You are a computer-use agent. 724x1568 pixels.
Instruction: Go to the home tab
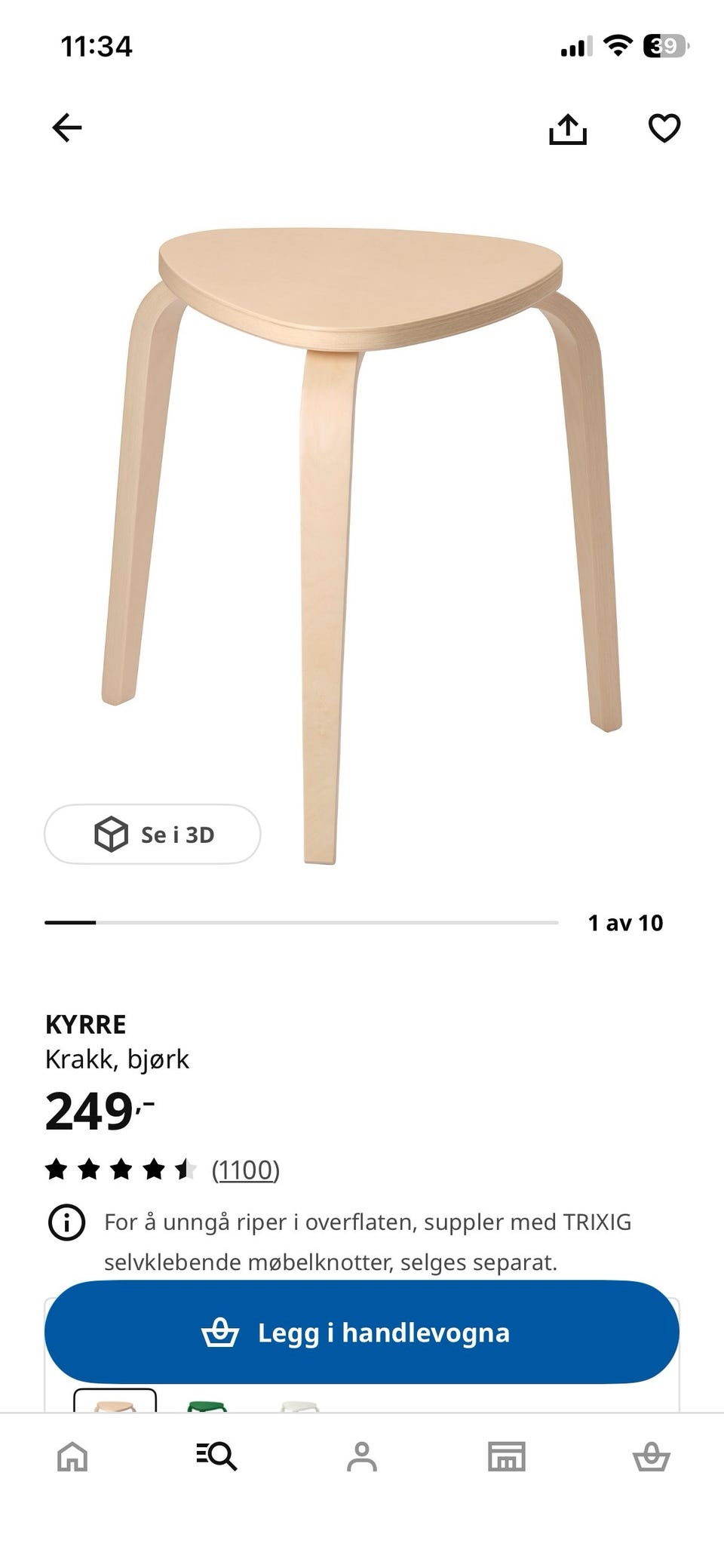[72, 1456]
